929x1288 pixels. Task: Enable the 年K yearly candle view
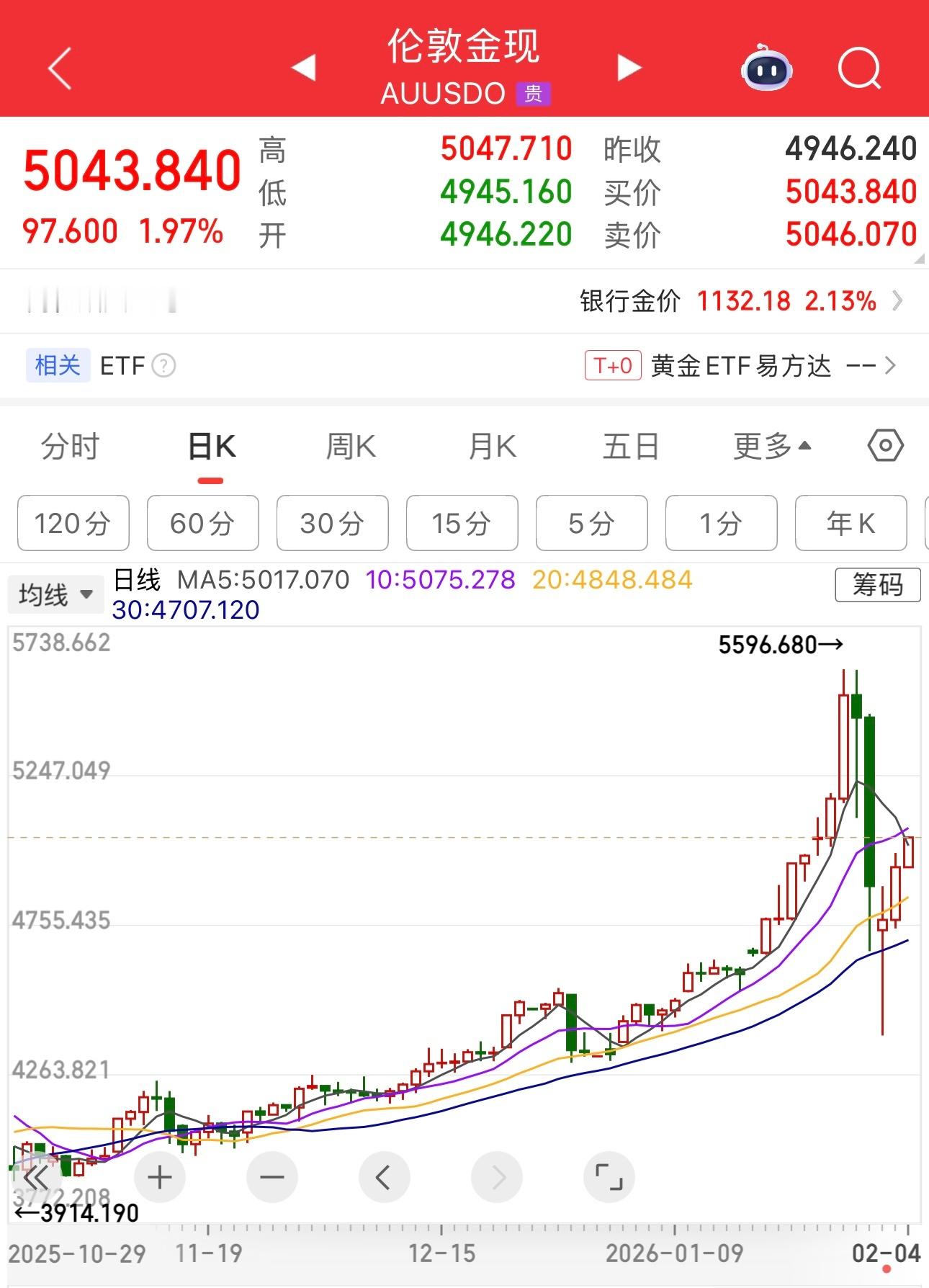[851, 524]
